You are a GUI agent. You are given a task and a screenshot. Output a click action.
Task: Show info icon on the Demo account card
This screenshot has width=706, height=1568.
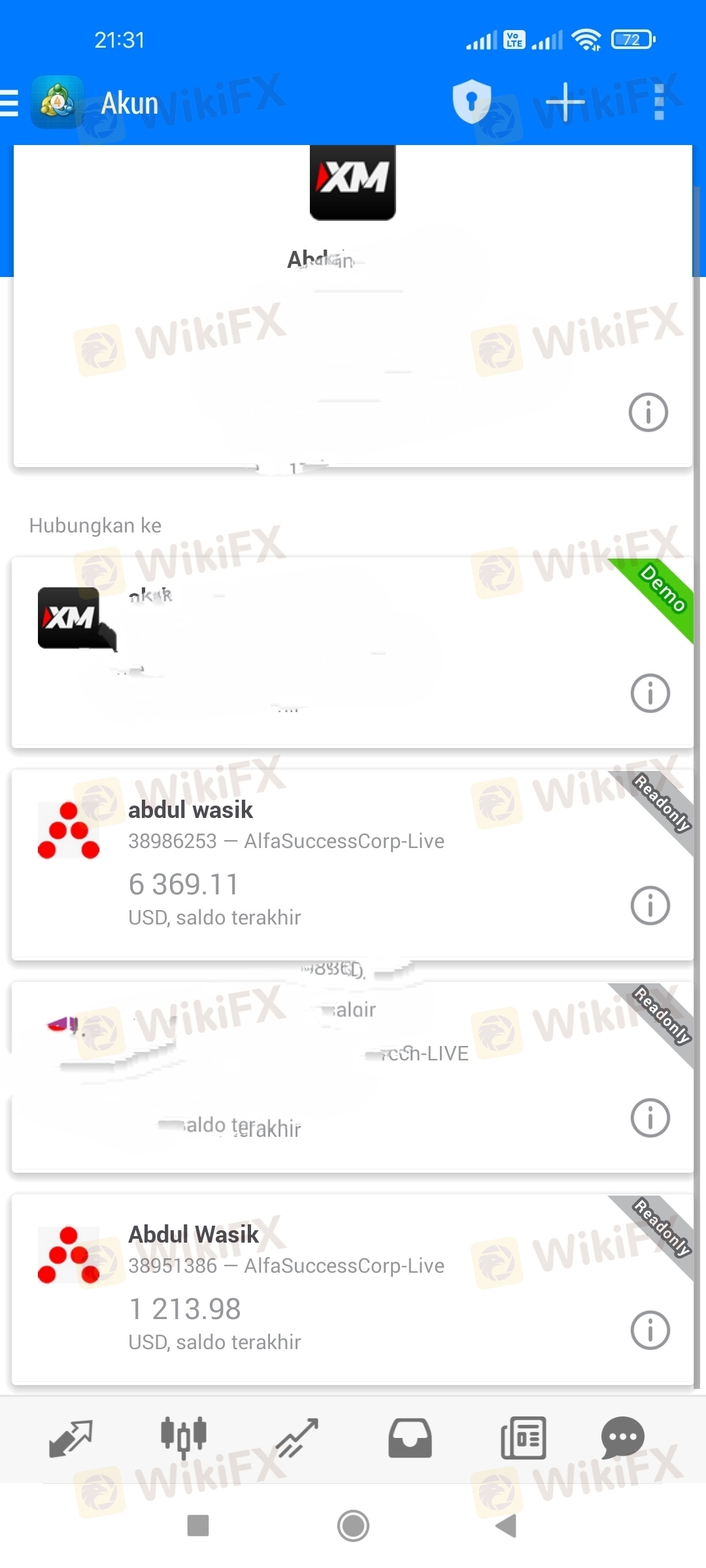[x=650, y=693]
